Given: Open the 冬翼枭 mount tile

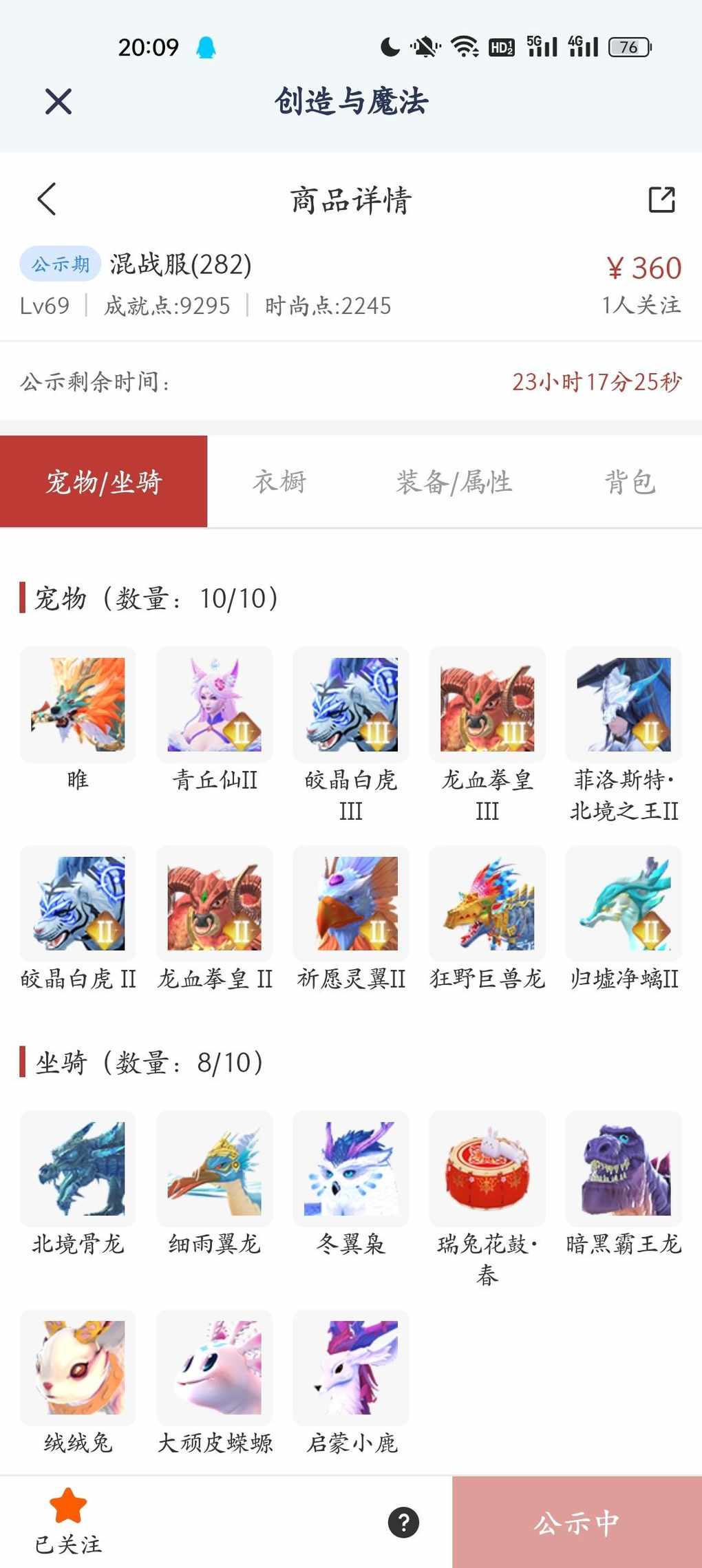Looking at the screenshot, I should pos(351,1169).
